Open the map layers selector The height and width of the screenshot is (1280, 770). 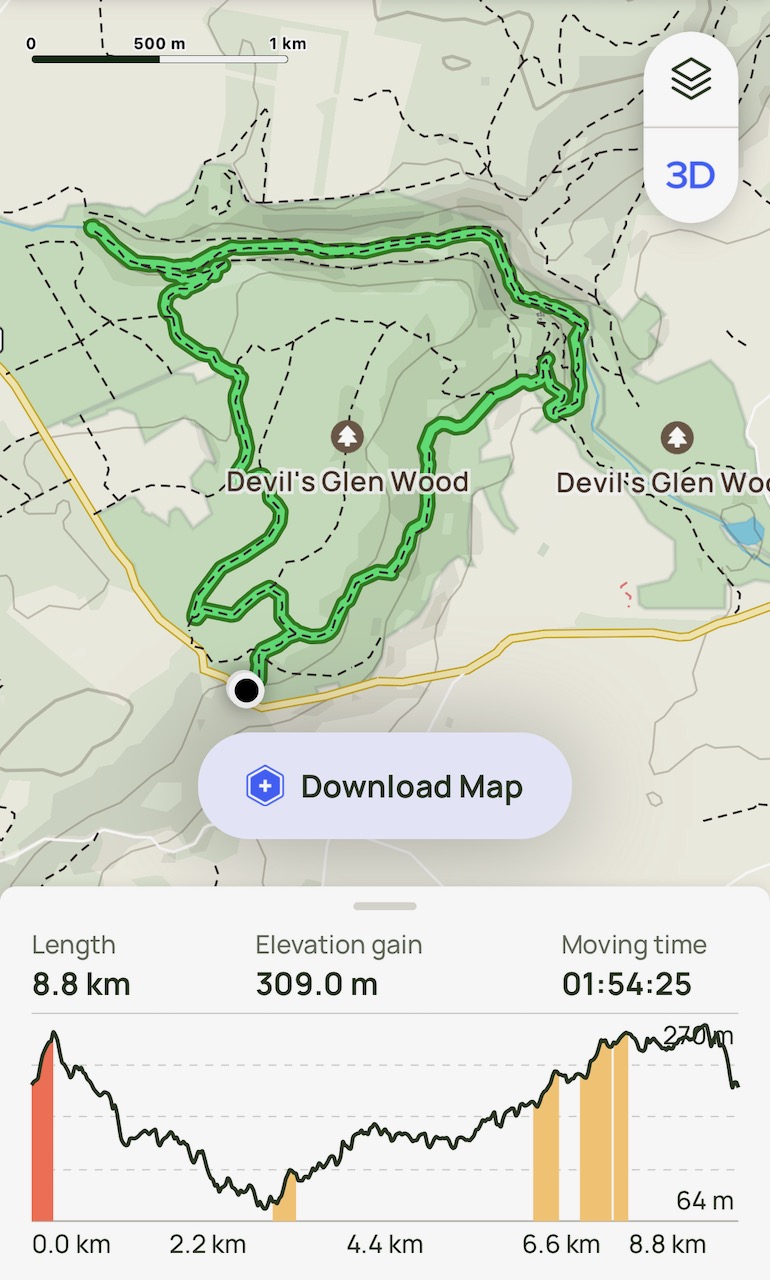pos(691,80)
